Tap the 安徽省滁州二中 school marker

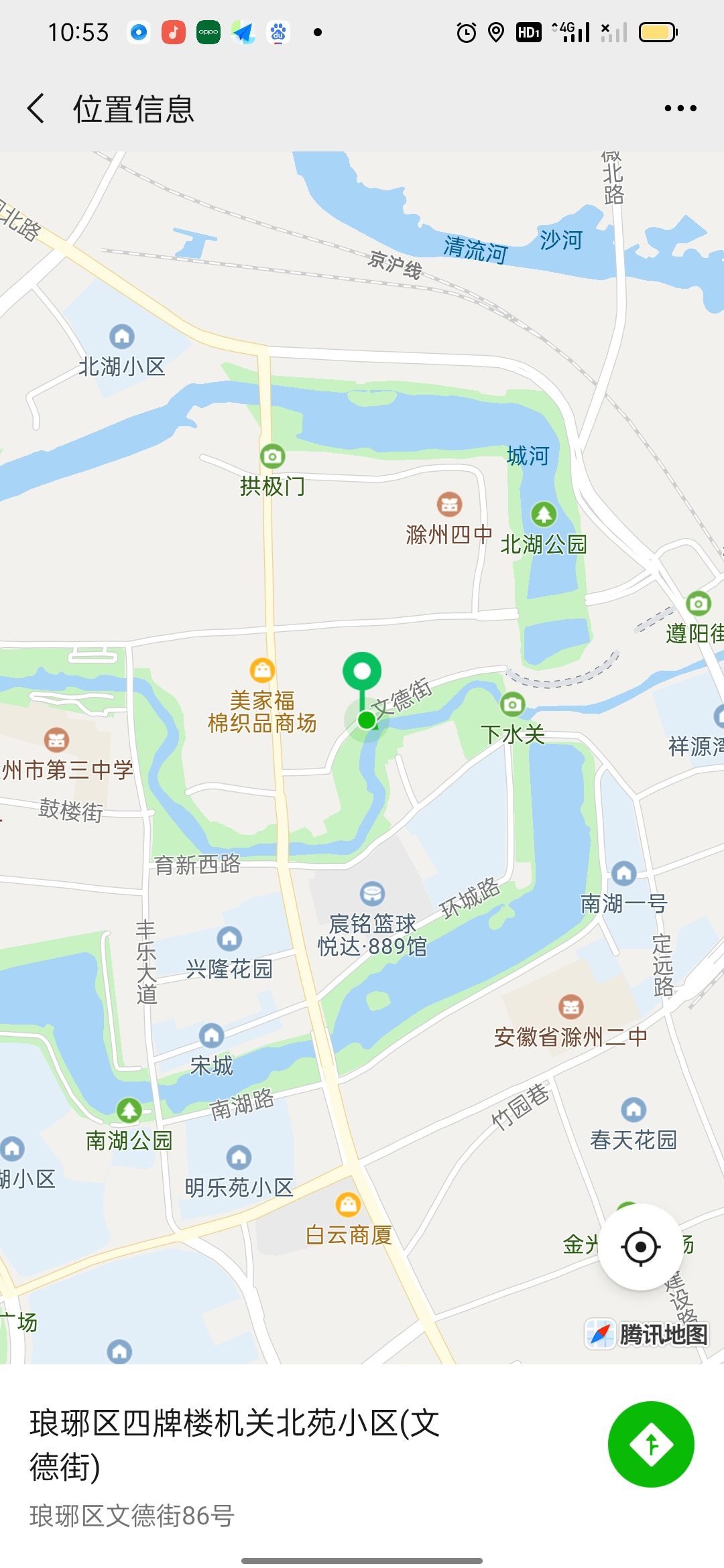point(570,1006)
